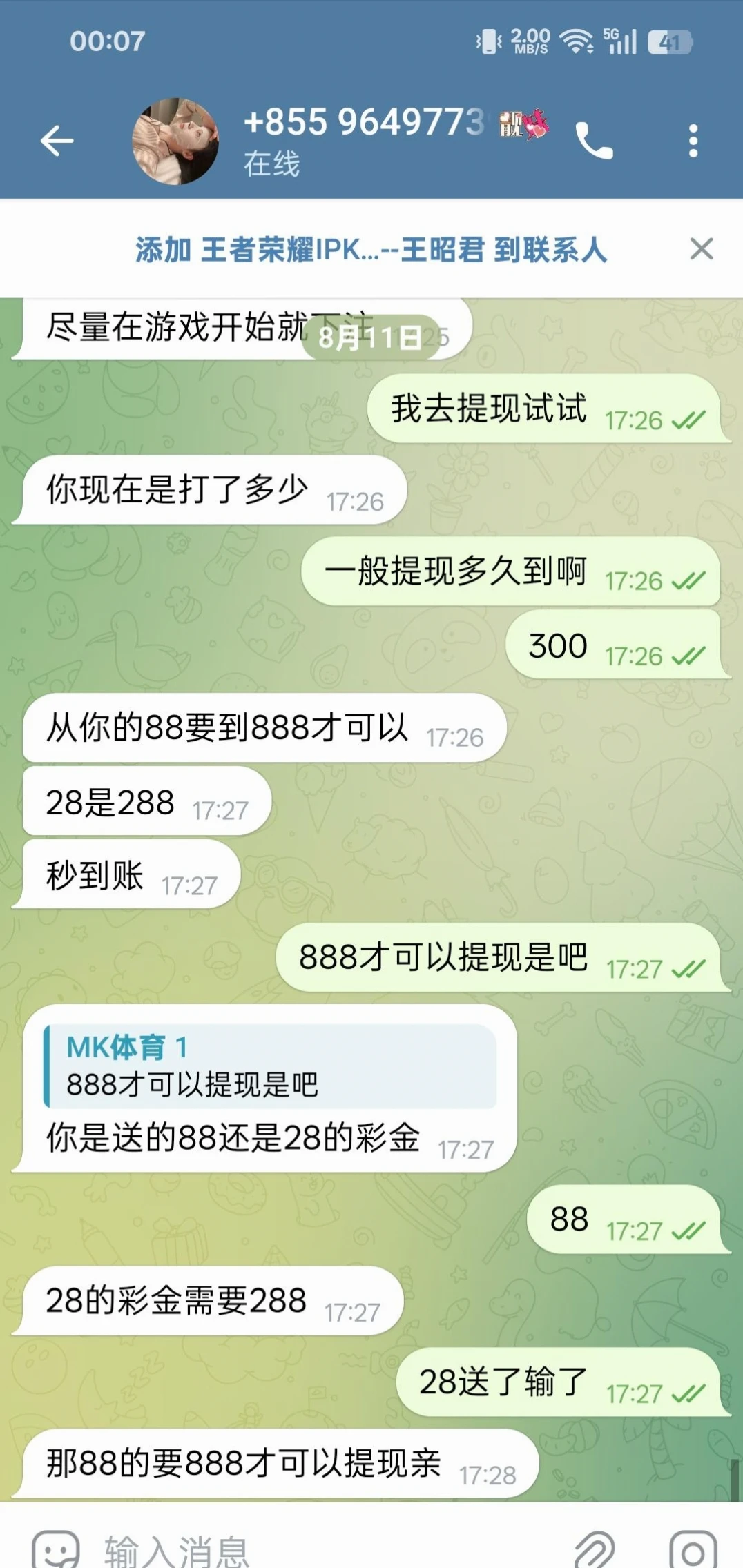Open the emoji sticker panel
The image size is (743, 1568).
click(x=55, y=1550)
